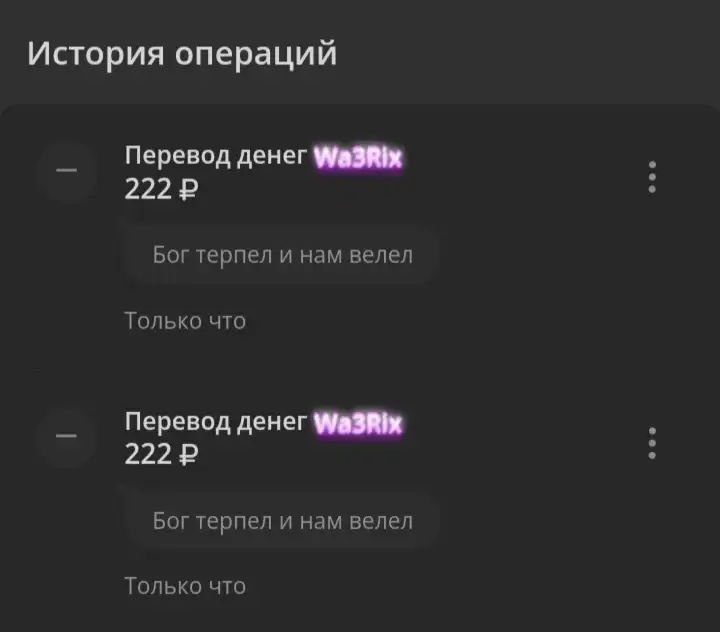Open the overflow menu of the second Wa3Rix transfer
Image resolution: width=720 pixels, height=632 pixels.
pyautogui.click(x=652, y=443)
